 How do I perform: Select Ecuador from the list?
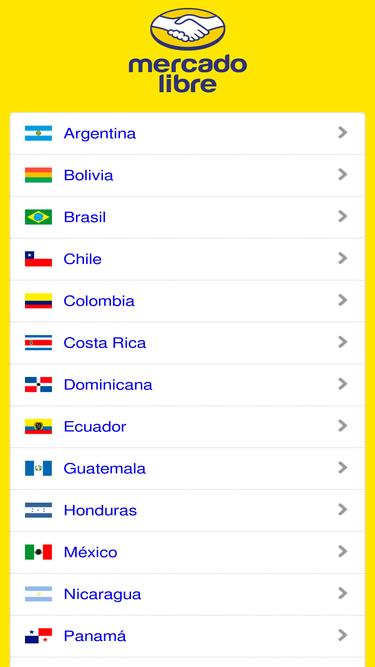(x=188, y=427)
